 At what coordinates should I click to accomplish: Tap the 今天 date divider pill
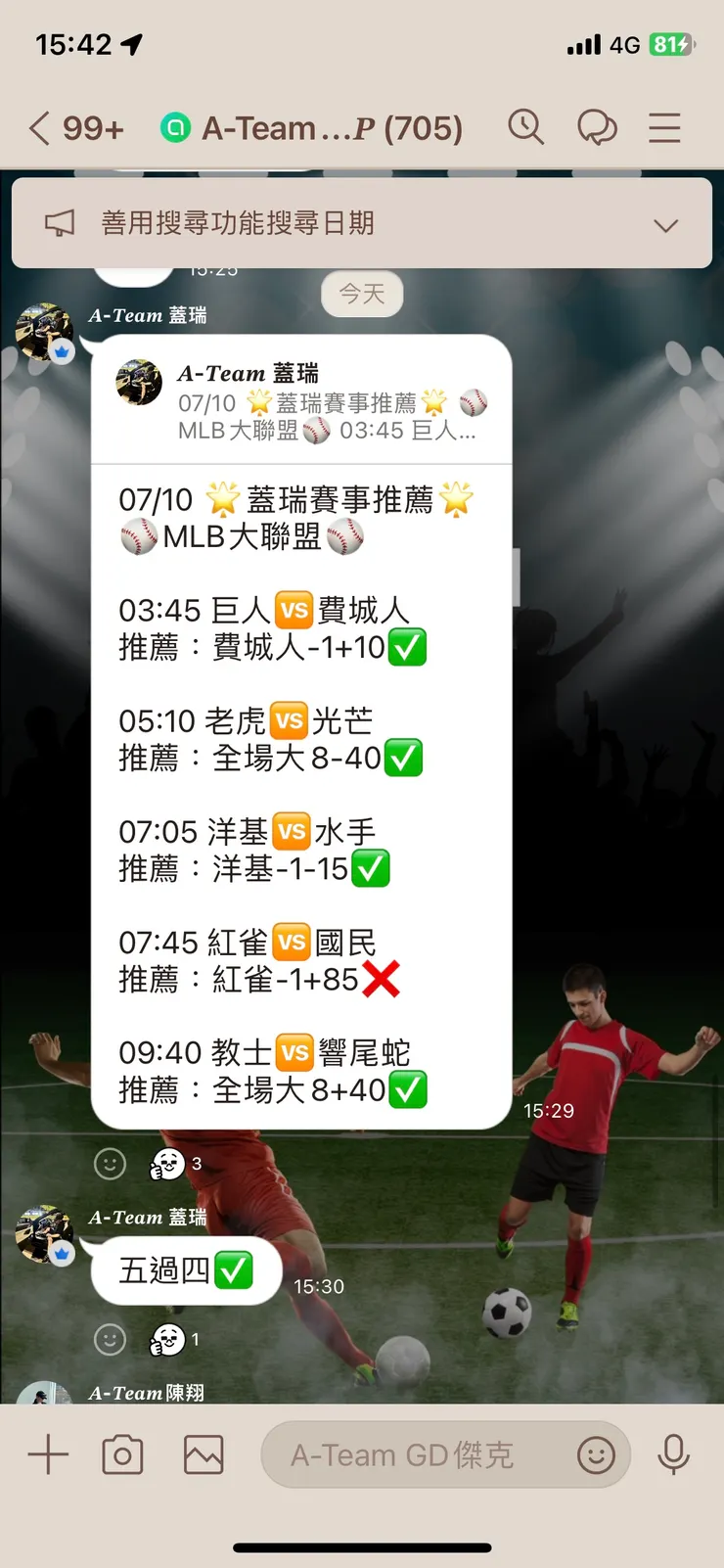pyautogui.click(x=362, y=293)
